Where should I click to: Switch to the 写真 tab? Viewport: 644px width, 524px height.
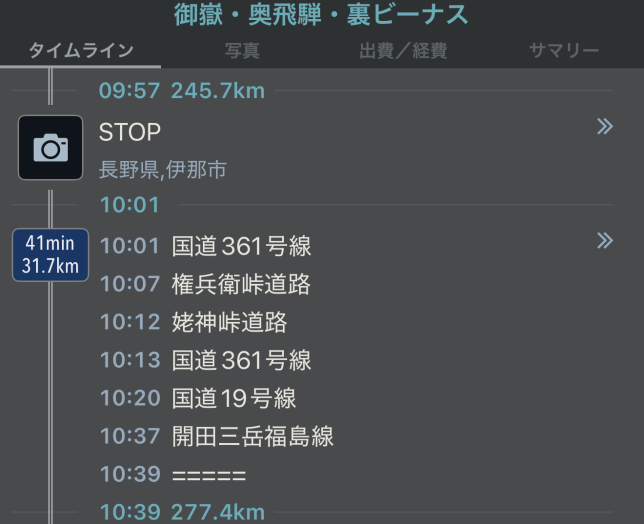(x=241, y=51)
